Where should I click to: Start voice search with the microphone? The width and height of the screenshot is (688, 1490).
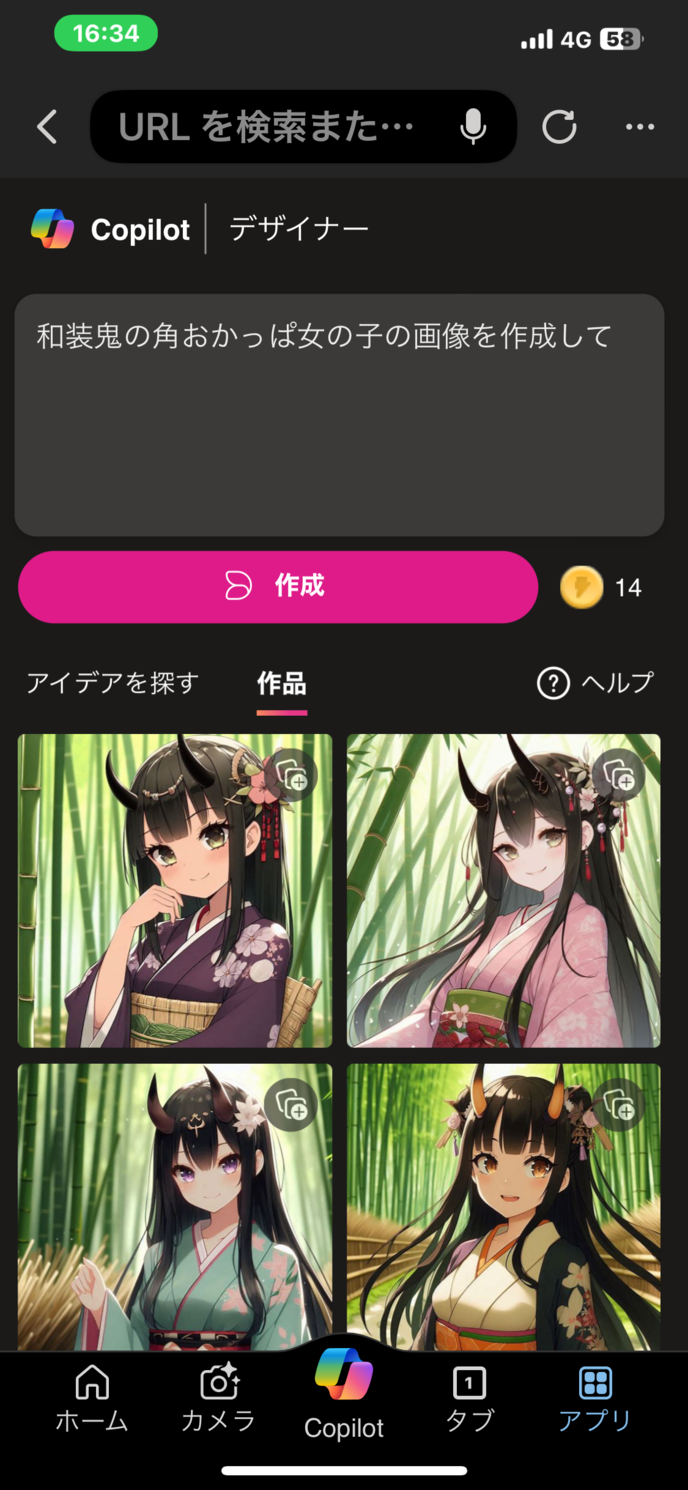tap(473, 127)
